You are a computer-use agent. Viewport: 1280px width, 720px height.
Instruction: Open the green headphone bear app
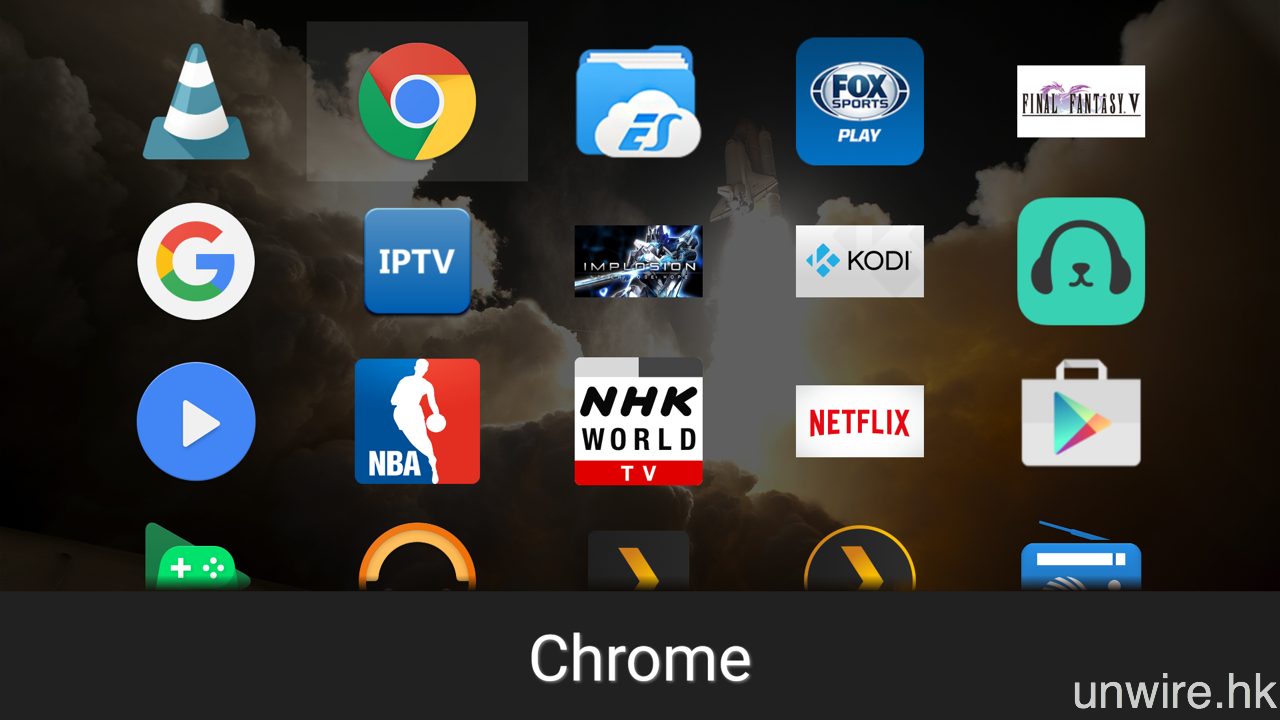coord(1080,261)
